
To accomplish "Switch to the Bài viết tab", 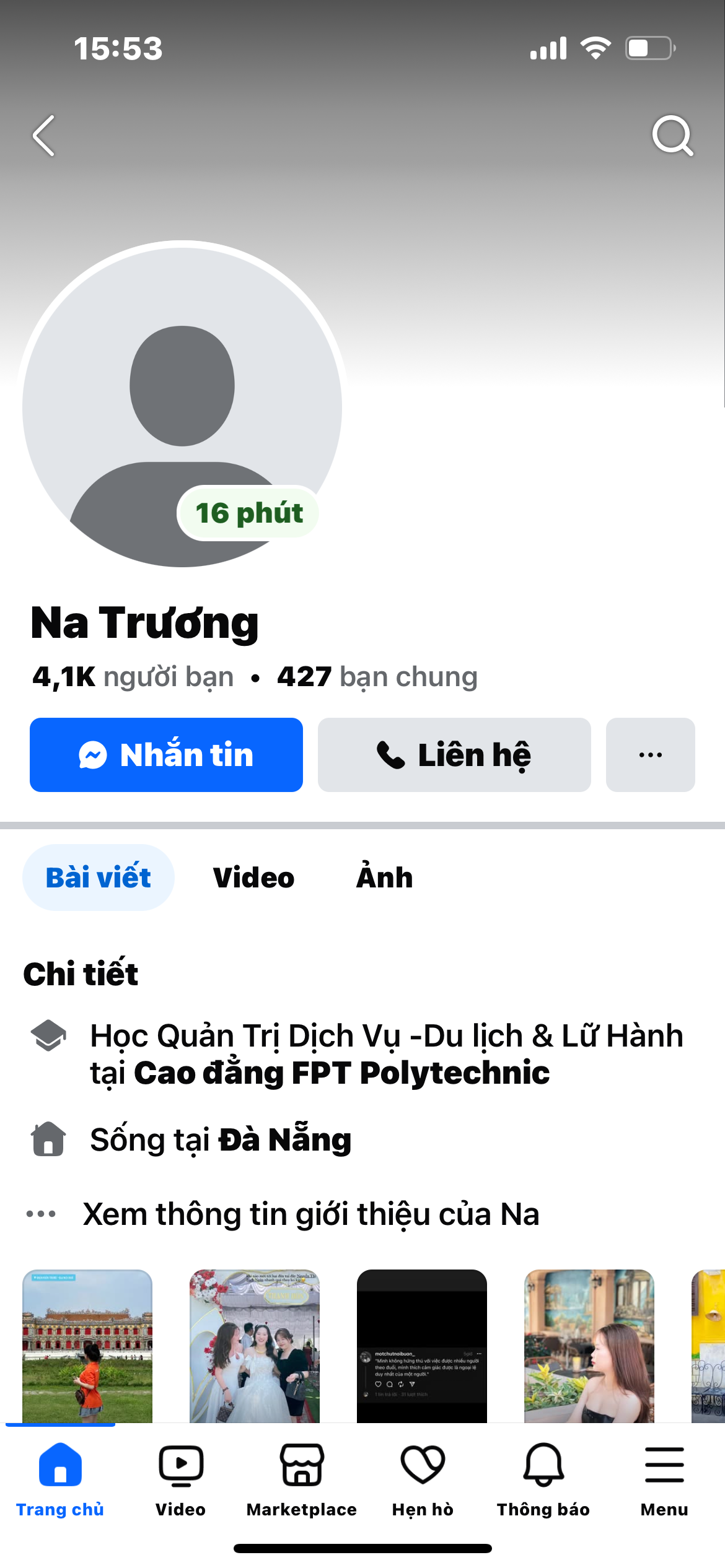I will (x=99, y=878).
